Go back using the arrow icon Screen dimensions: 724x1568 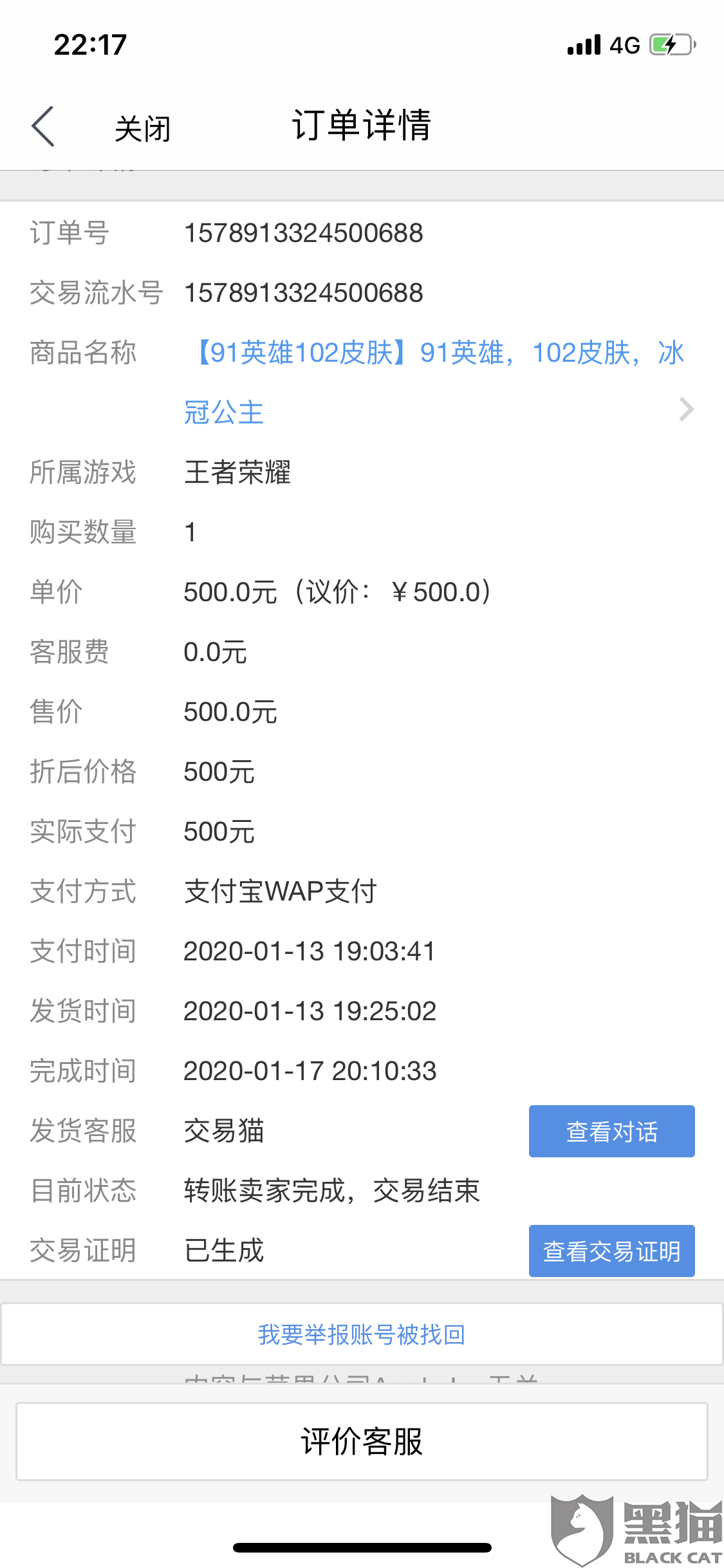pyautogui.click(x=43, y=127)
